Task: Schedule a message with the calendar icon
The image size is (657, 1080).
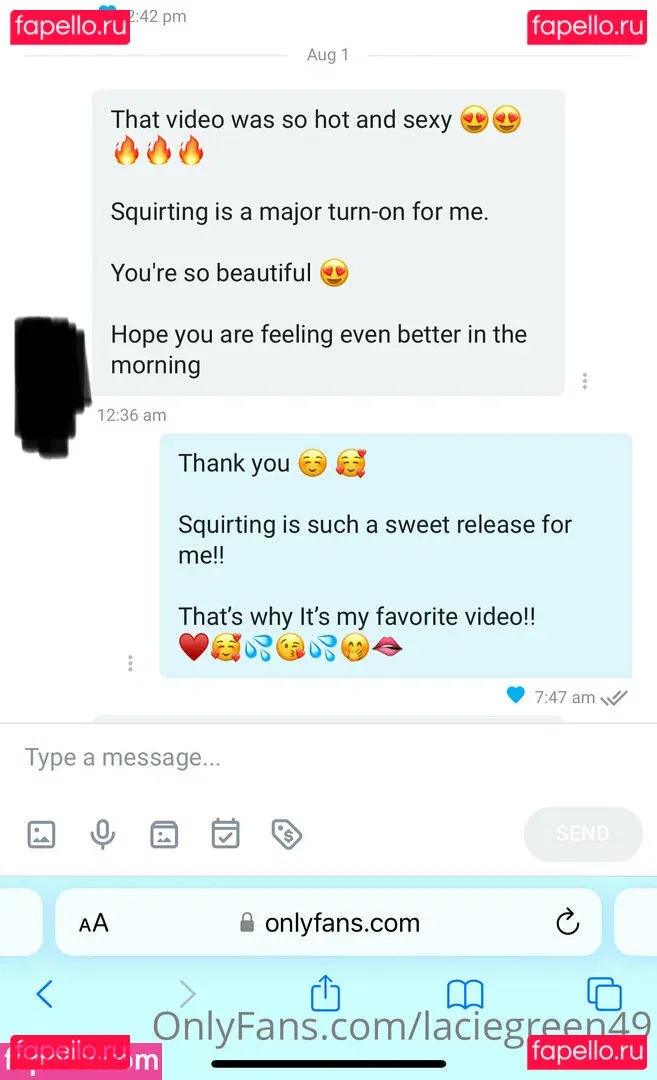Action: (x=225, y=834)
